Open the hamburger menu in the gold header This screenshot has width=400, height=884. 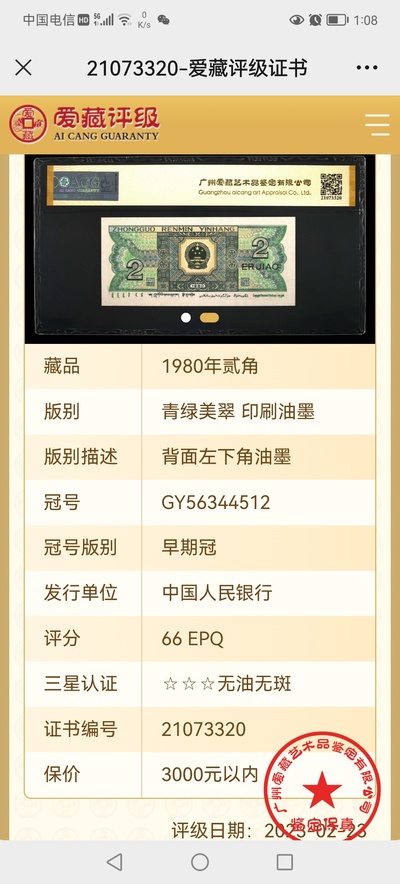pos(377,125)
